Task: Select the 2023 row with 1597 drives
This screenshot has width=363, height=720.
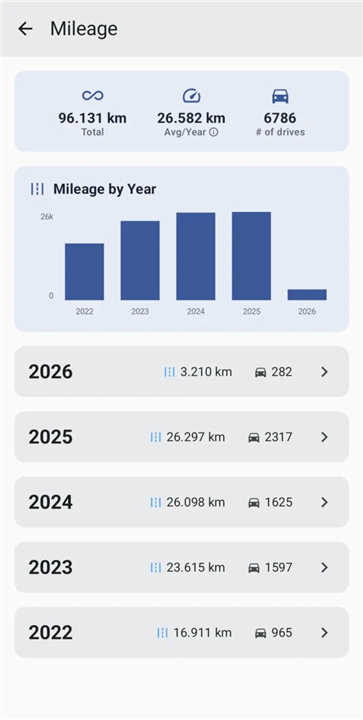Action: pyautogui.click(x=181, y=567)
